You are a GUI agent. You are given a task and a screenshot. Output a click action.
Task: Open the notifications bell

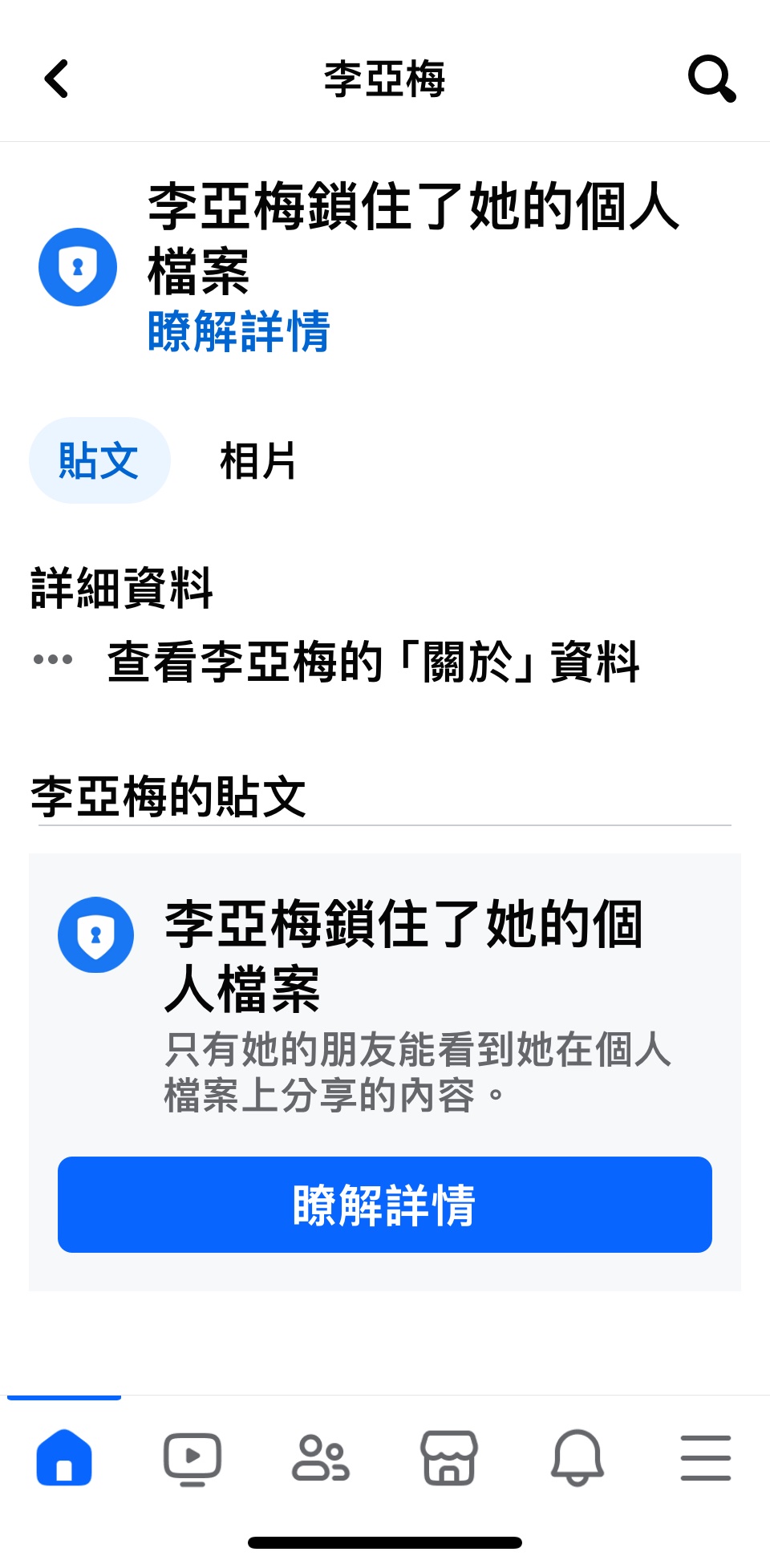click(x=577, y=1458)
